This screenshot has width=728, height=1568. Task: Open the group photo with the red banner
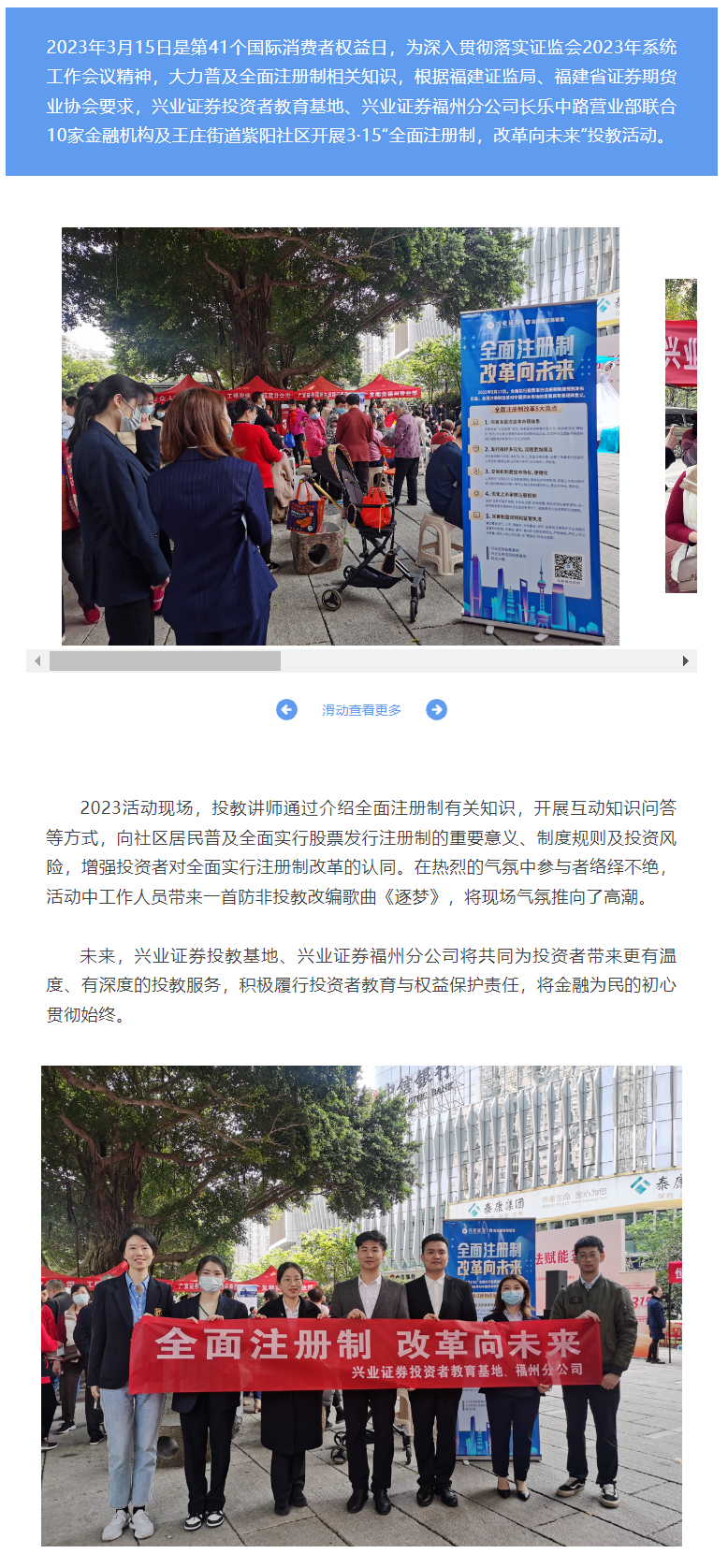[361, 1305]
